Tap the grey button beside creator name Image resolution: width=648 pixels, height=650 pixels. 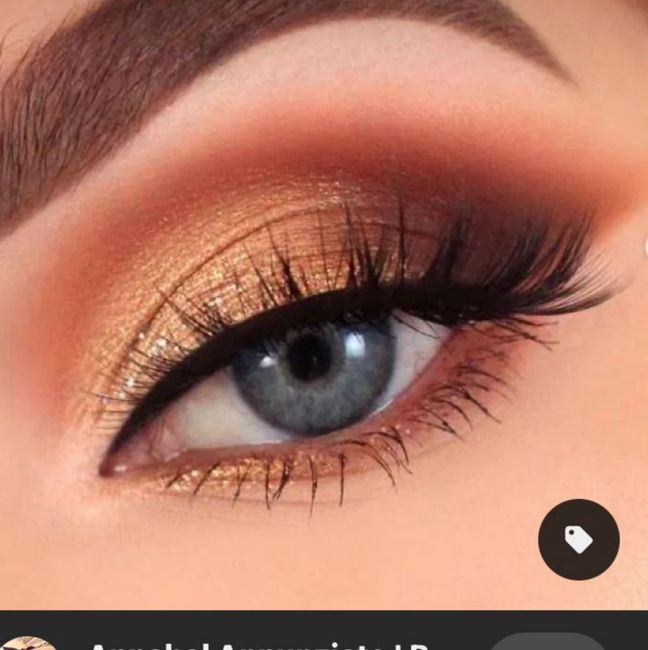548,642
